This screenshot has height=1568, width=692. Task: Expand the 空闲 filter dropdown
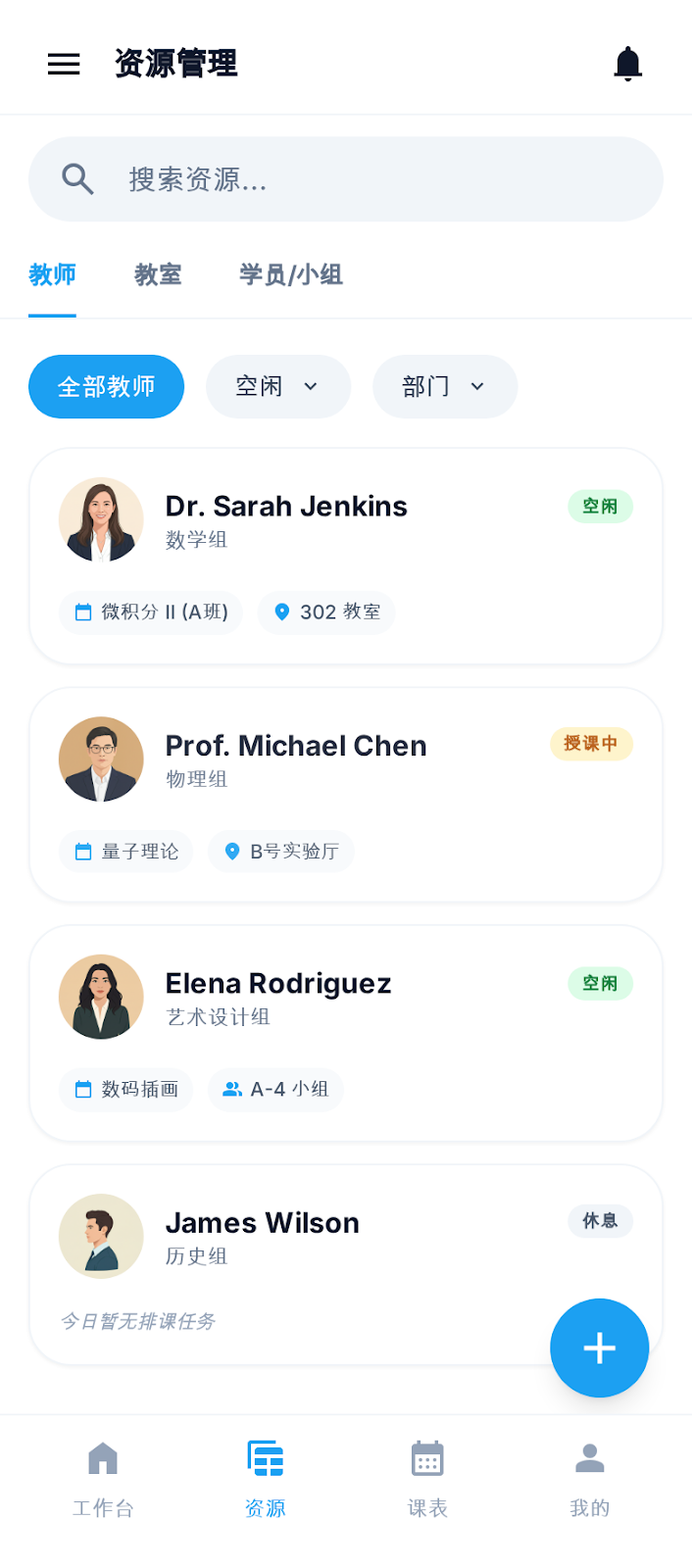pyautogui.click(x=277, y=387)
